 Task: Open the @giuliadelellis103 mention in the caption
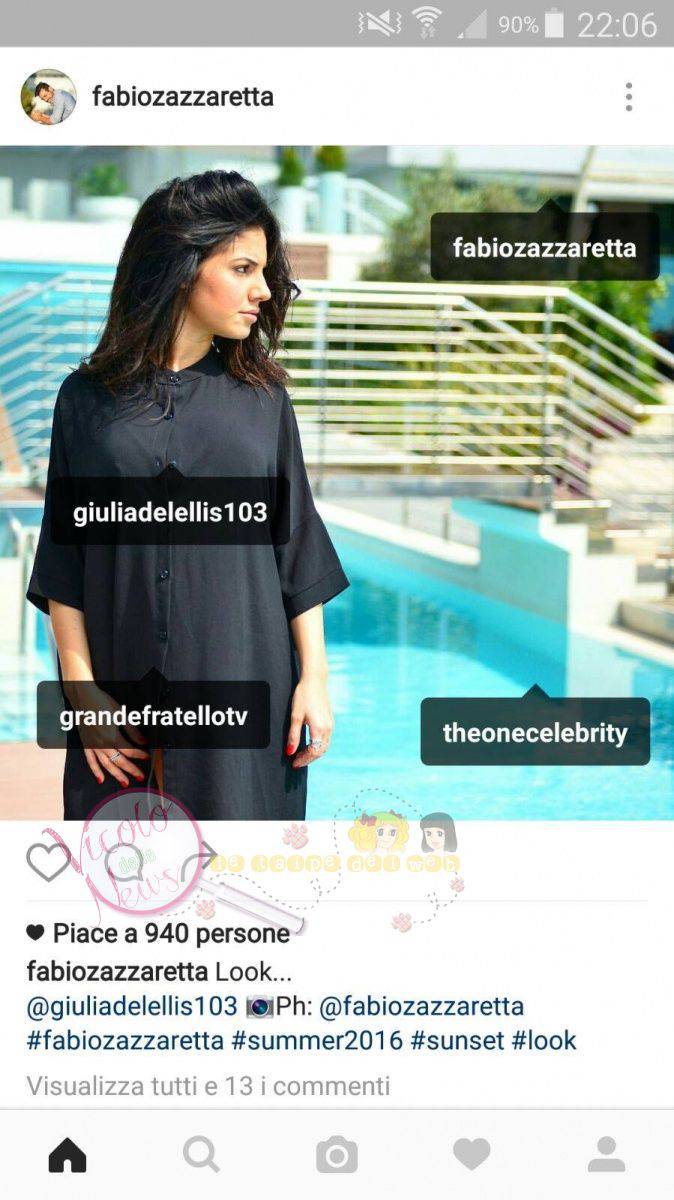[x=132, y=1006]
